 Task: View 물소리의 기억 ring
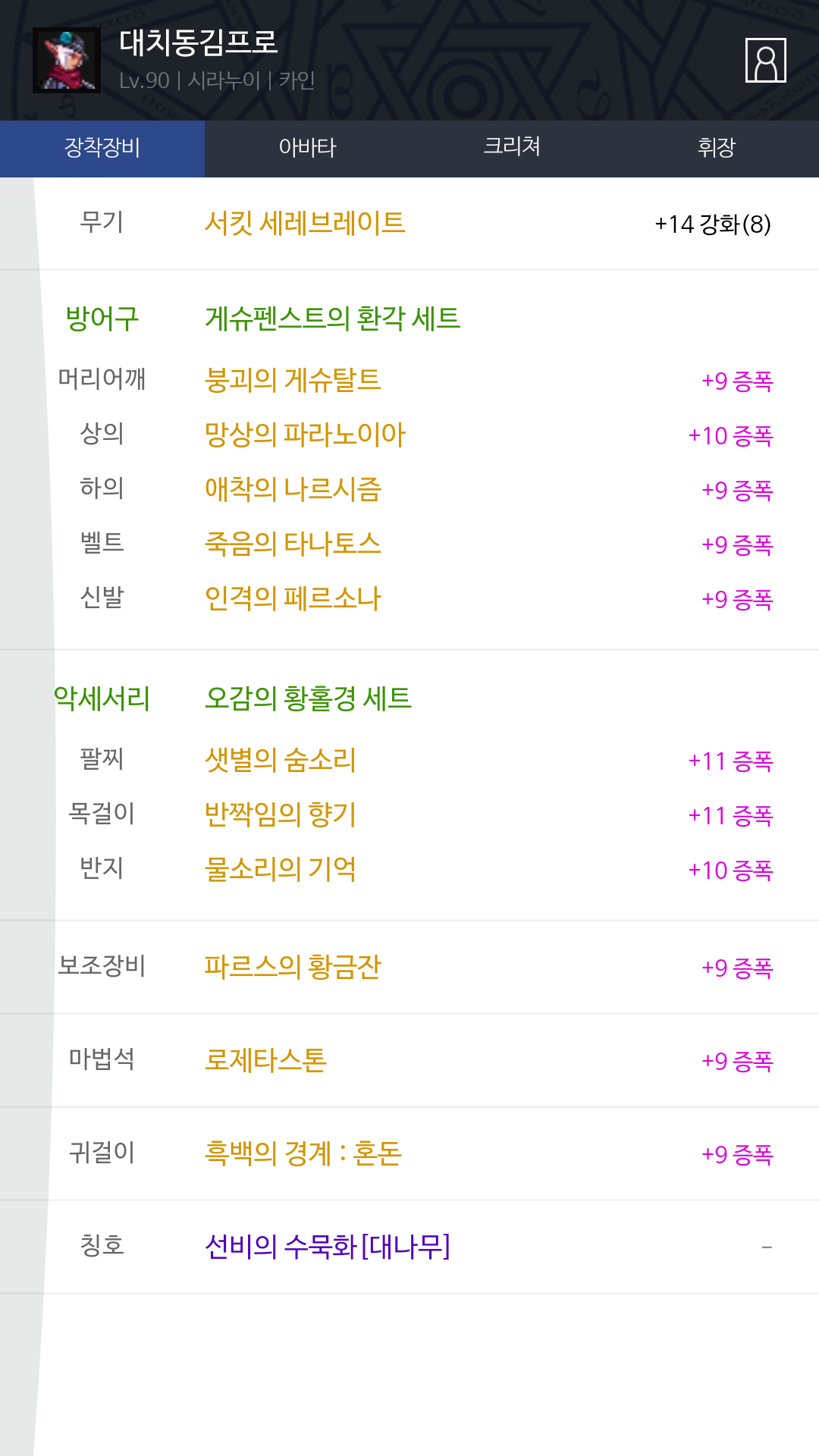[x=281, y=869]
